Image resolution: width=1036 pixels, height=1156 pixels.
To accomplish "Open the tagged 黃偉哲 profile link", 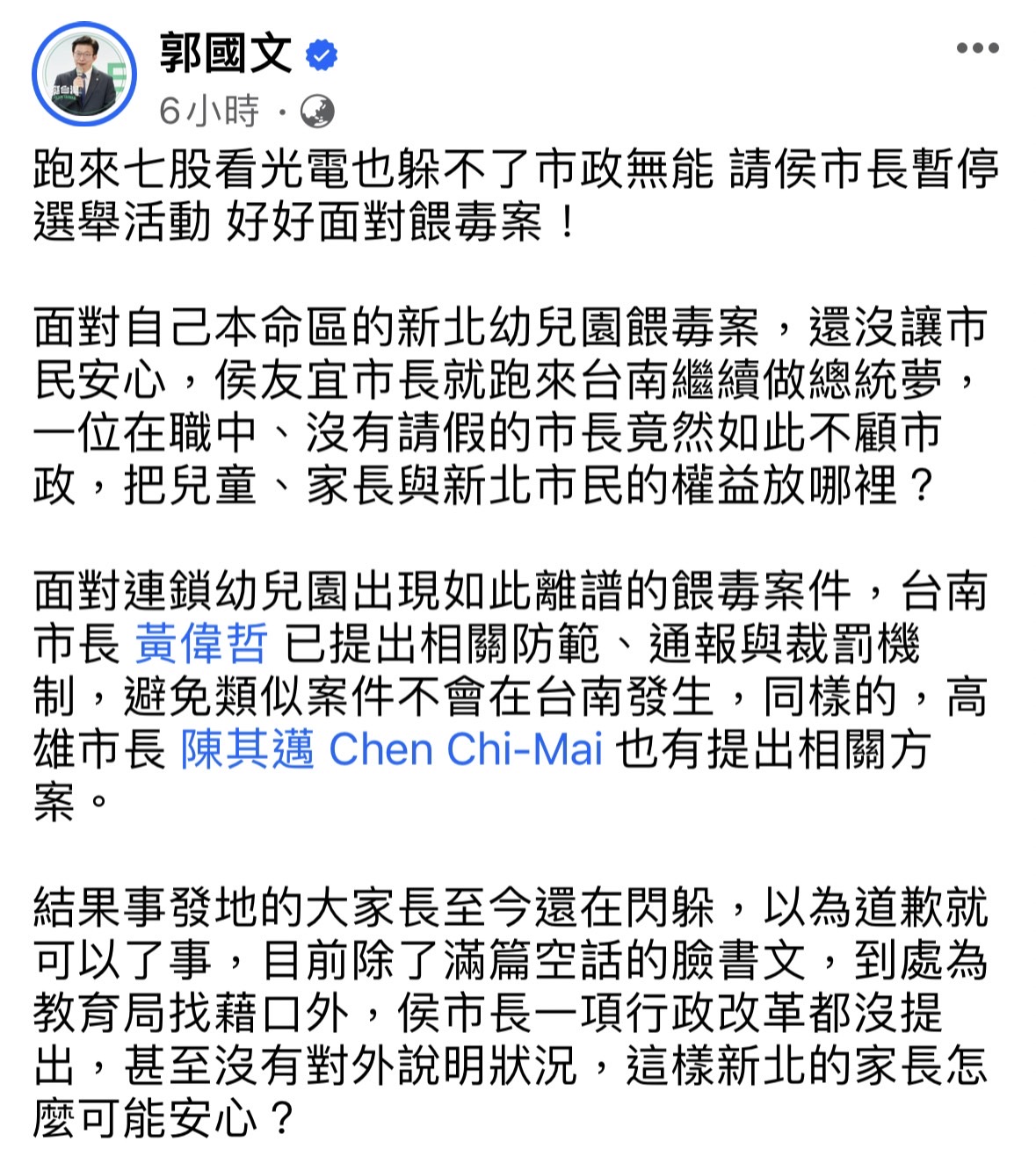I will 200,644.
